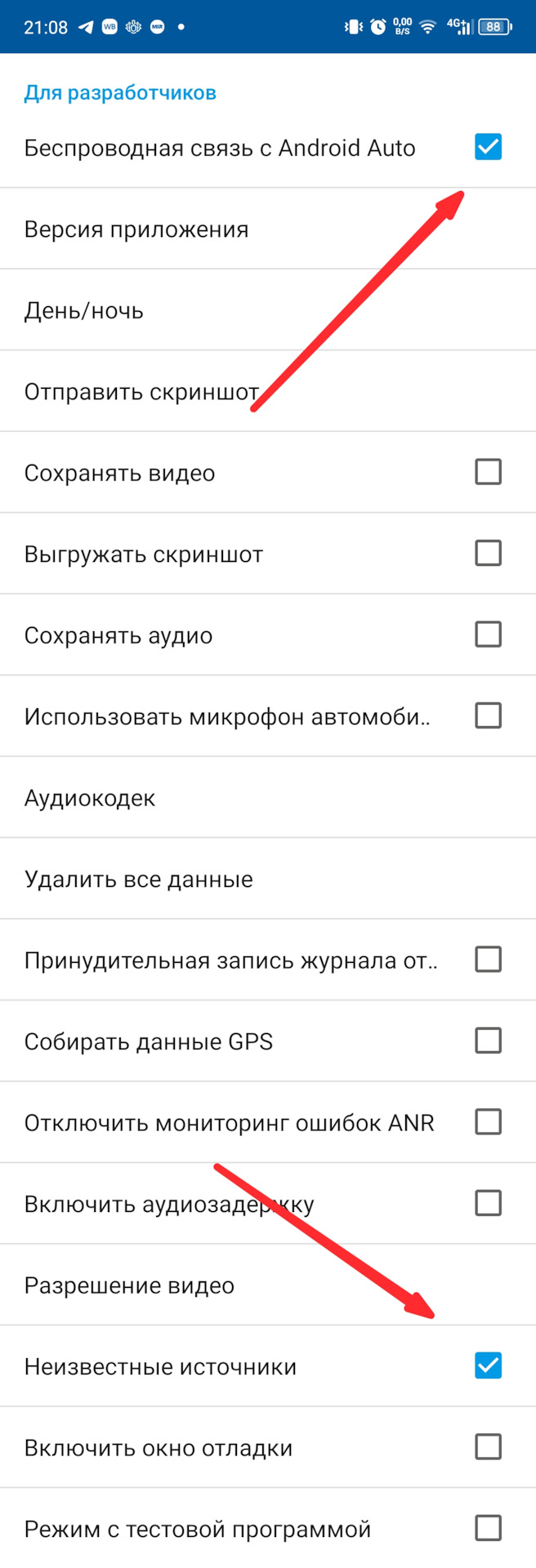
Task: Uncheck Беспроводная связь с Android Auto
Action: tap(488, 147)
